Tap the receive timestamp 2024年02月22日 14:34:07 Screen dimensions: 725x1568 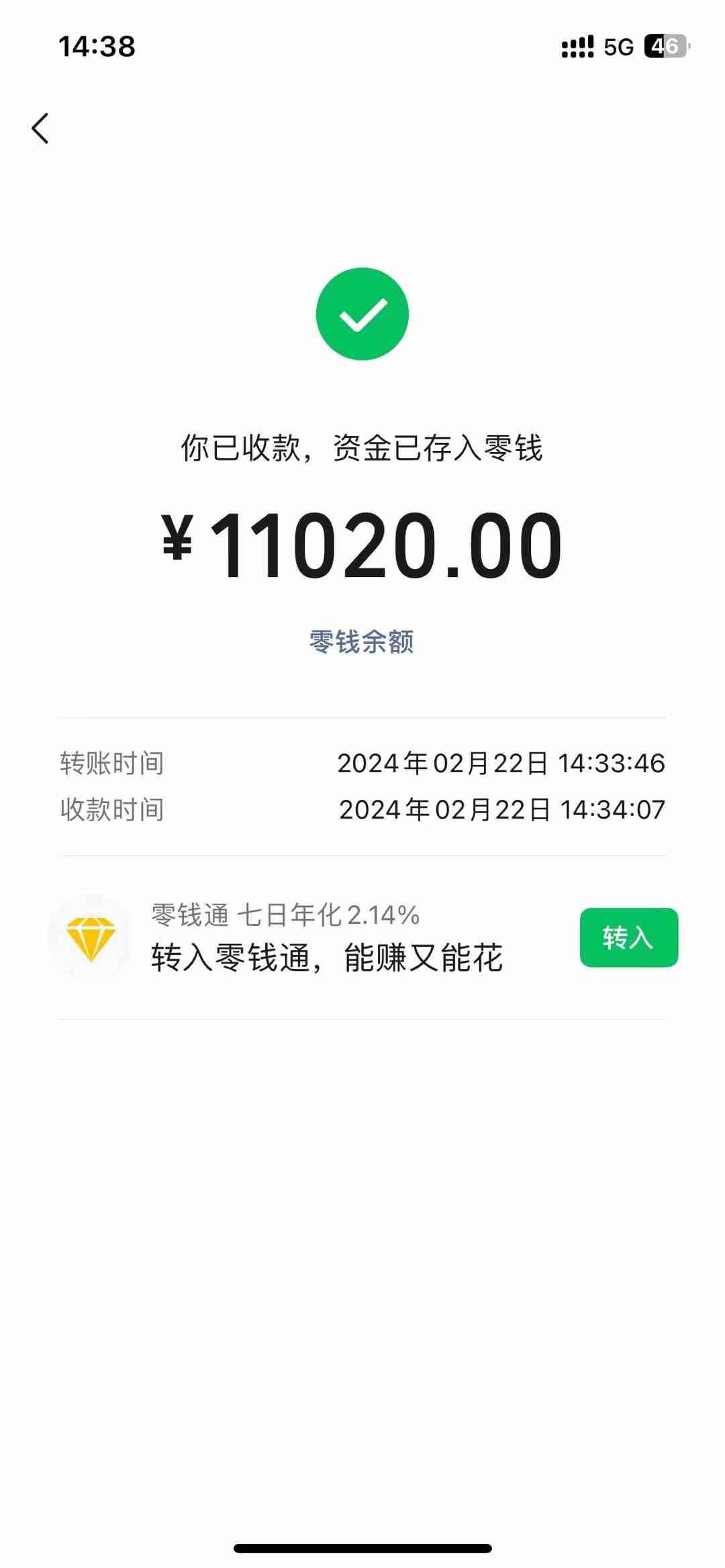click(x=501, y=810)
